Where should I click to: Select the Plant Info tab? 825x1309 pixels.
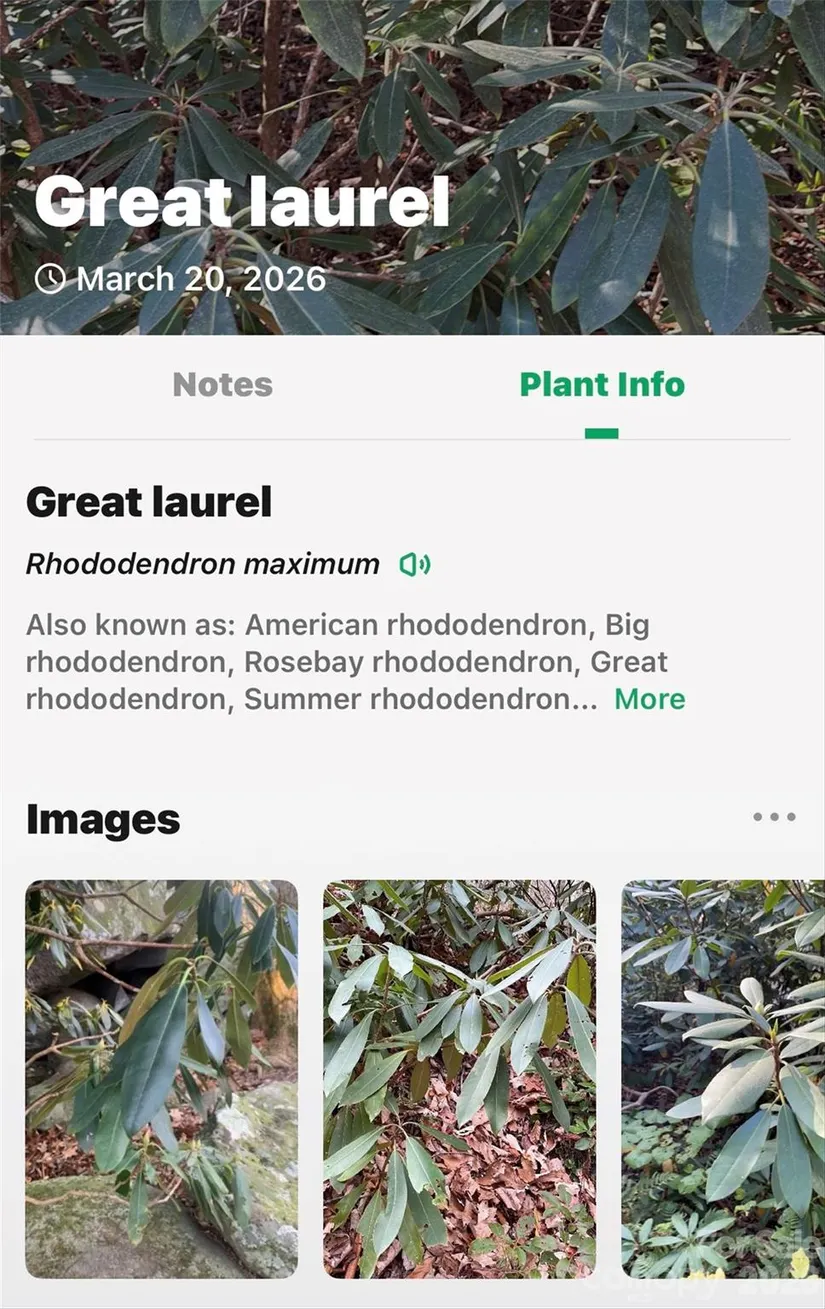(x=602, y=385)
